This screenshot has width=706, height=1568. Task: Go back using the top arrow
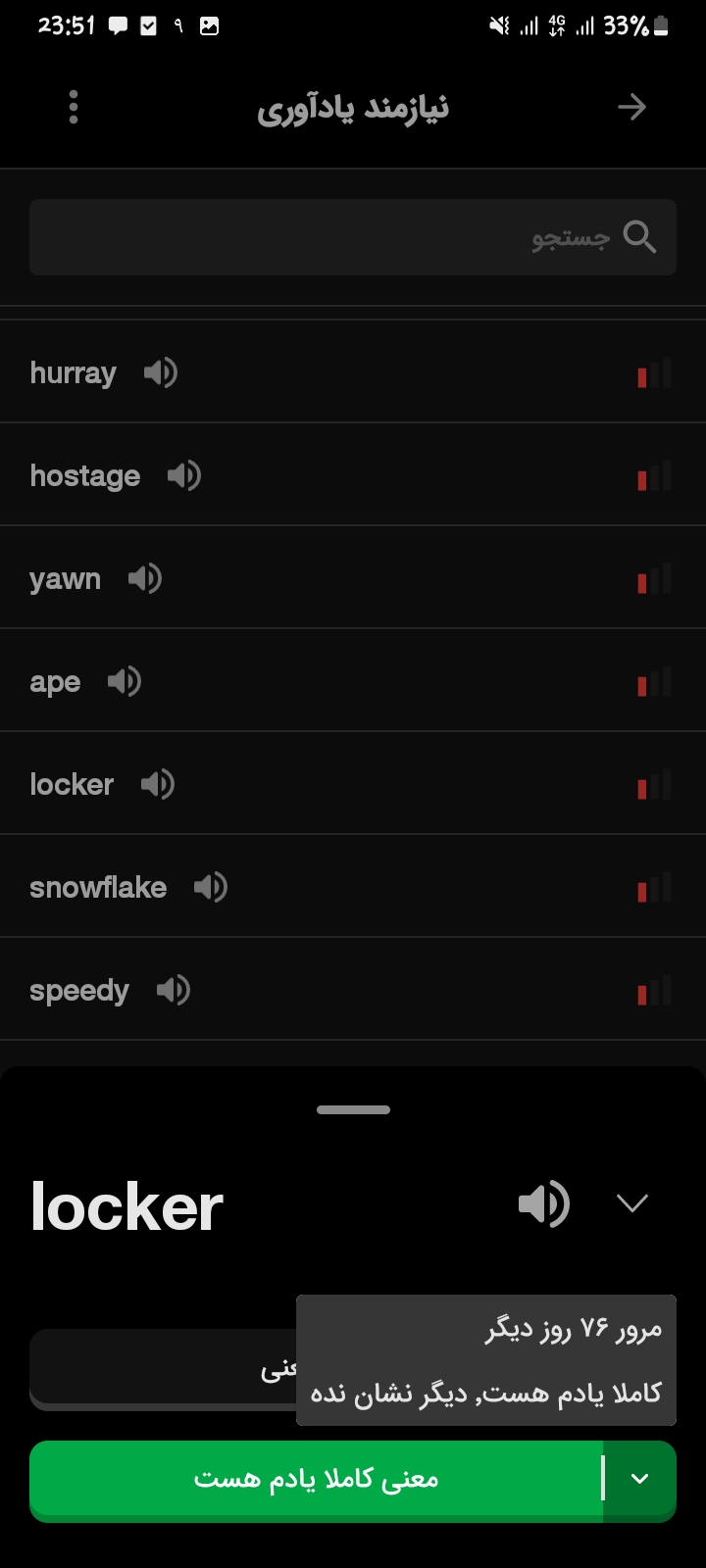(632, 107)
